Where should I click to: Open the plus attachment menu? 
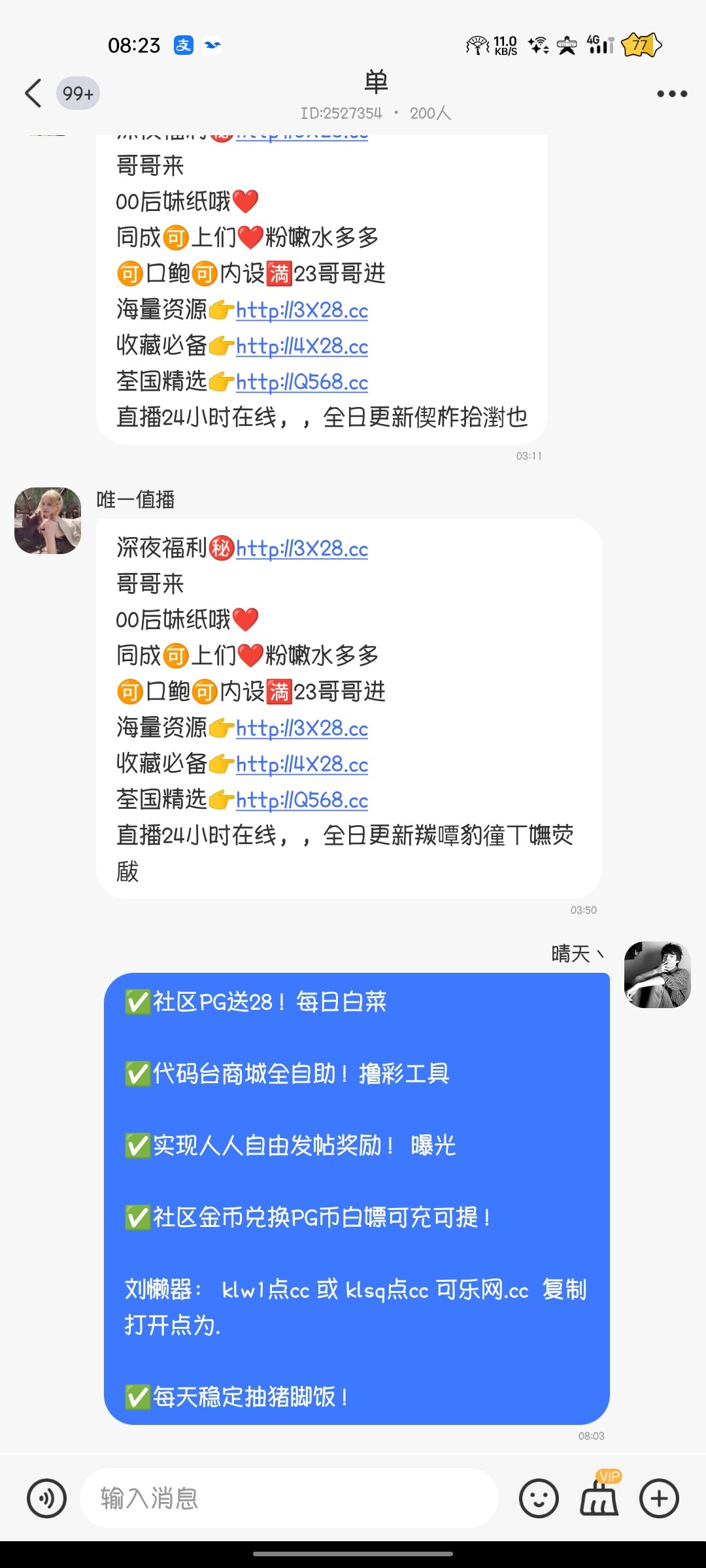point(659,1498)
